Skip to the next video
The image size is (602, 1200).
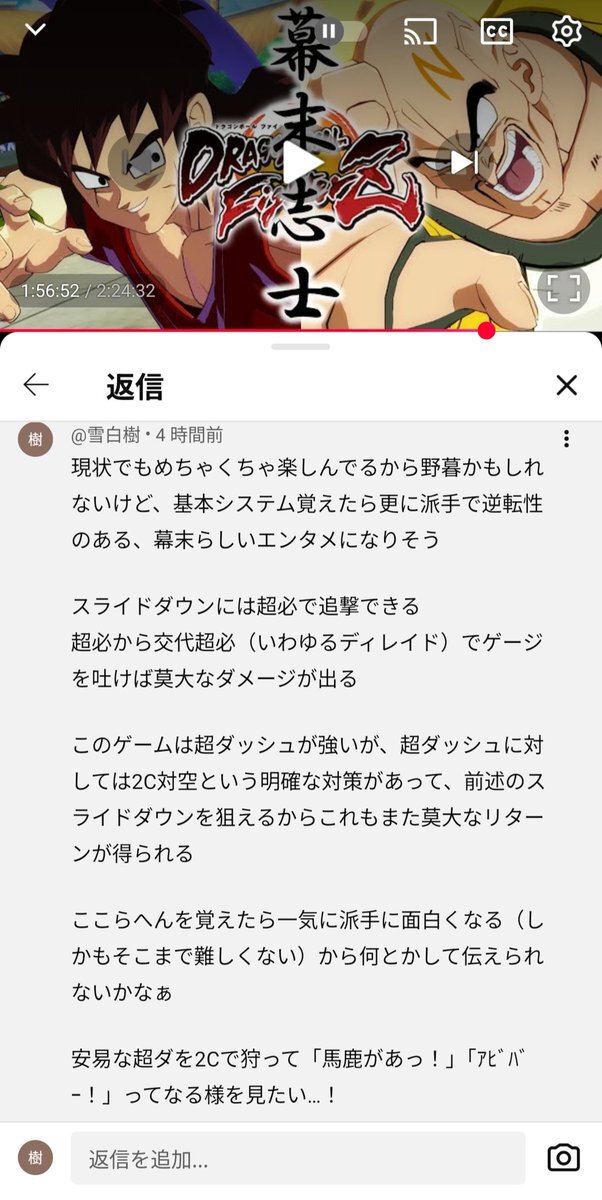point(462,162)
